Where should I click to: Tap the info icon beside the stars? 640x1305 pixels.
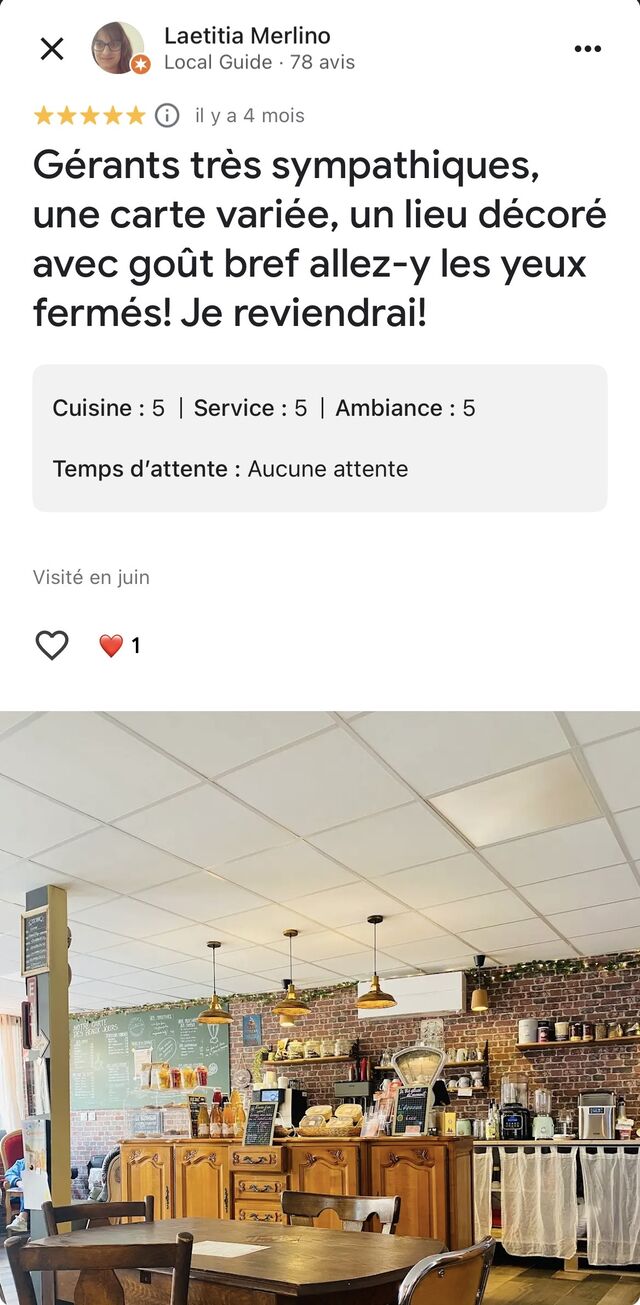coord(167,116)
